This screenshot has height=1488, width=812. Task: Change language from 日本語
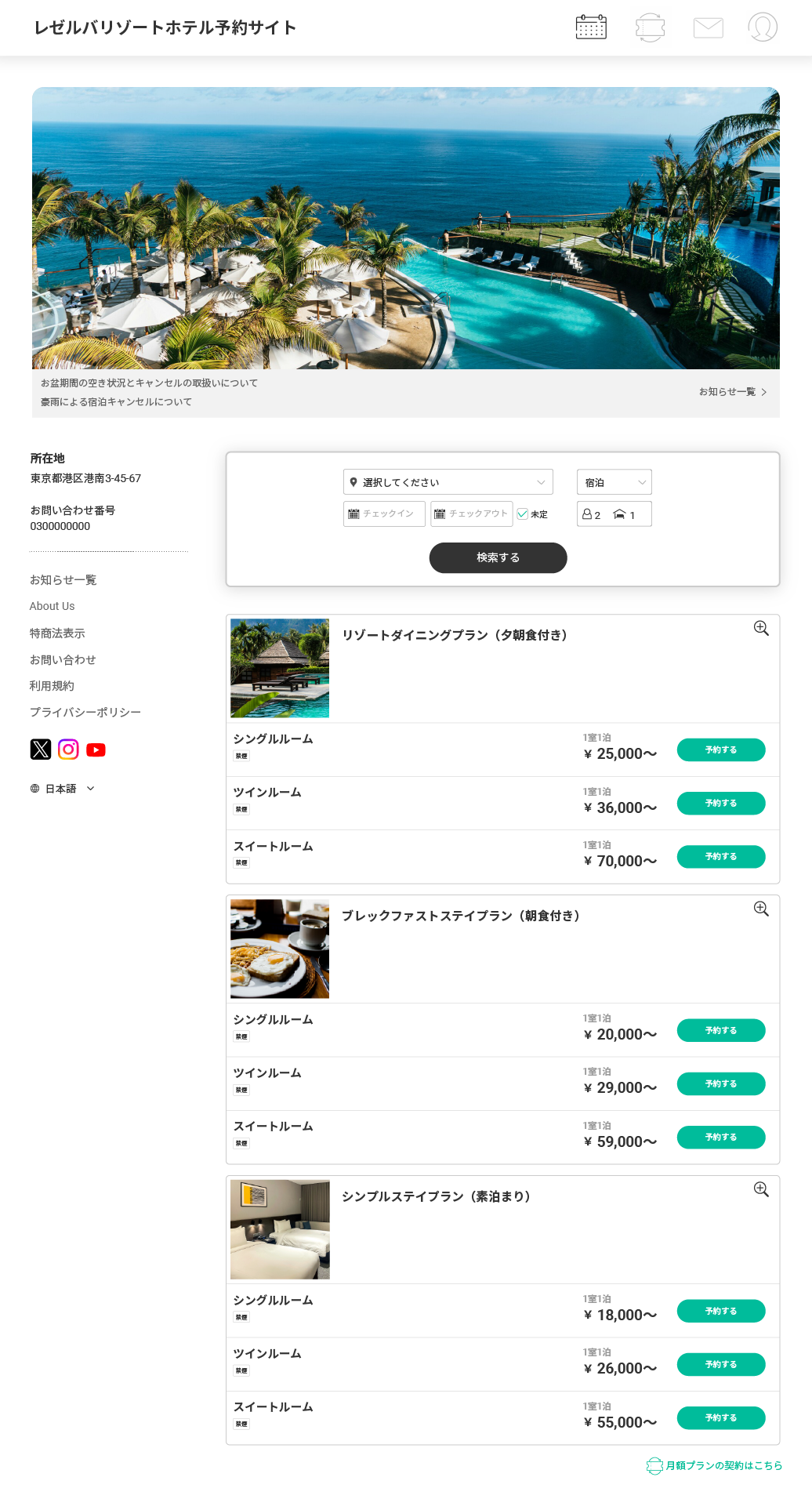point(62,789)
